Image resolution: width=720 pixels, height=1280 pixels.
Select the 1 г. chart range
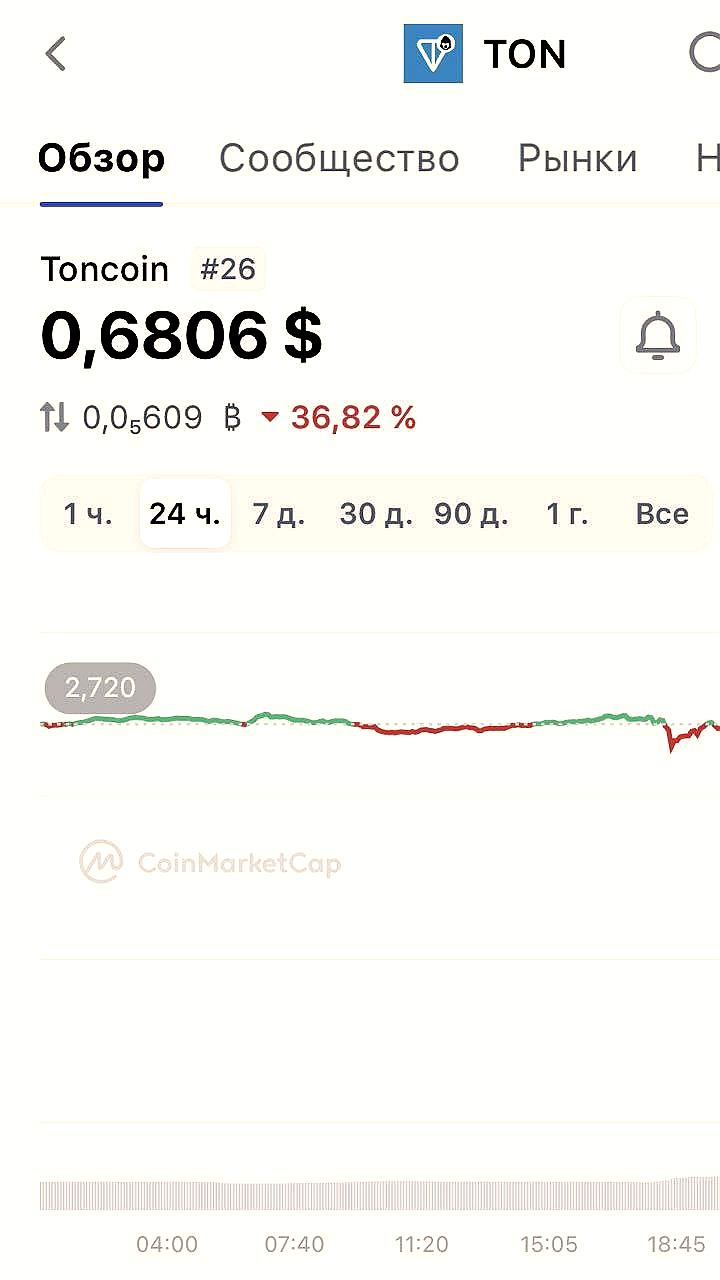(x=567, y=514)
